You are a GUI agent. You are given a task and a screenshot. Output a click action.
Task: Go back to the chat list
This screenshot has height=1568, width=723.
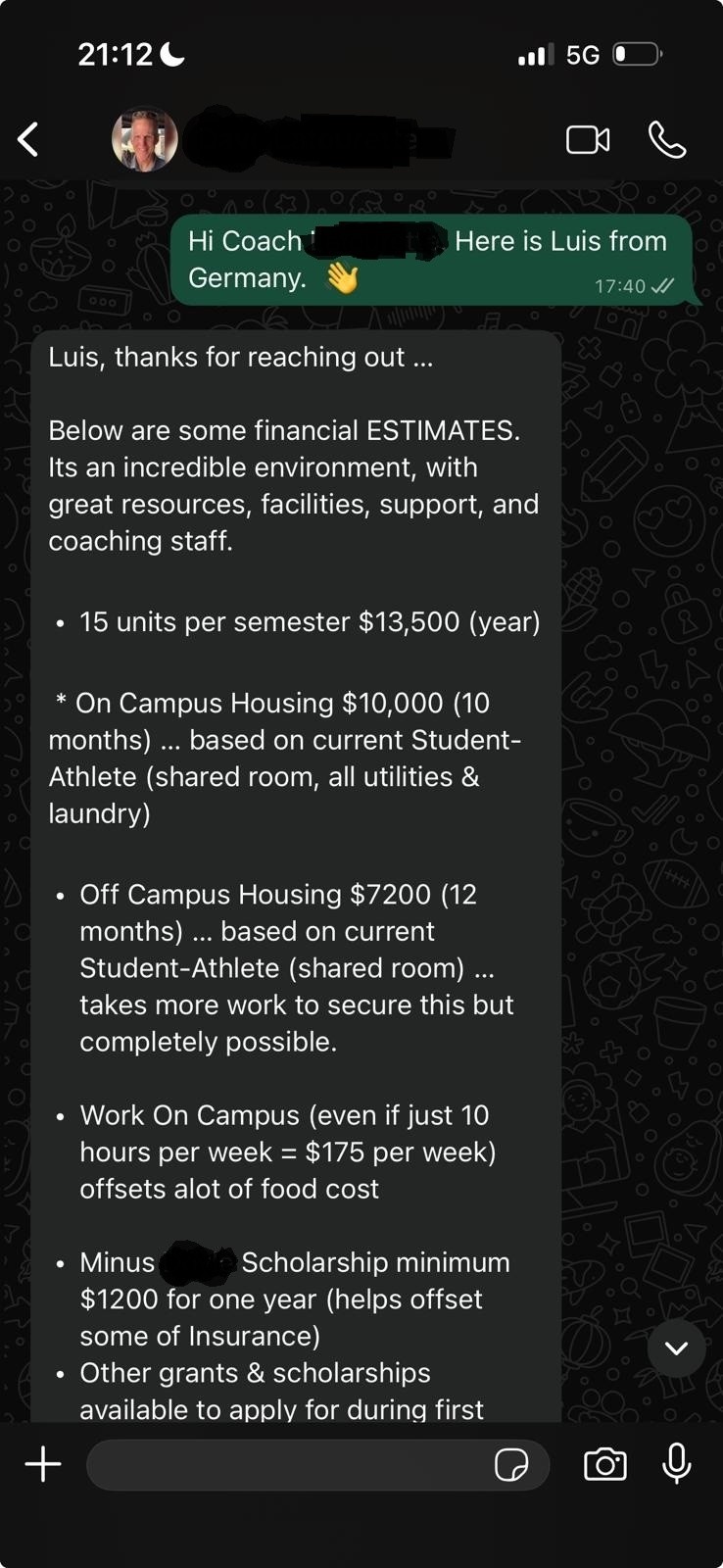[x=28, y=140]
